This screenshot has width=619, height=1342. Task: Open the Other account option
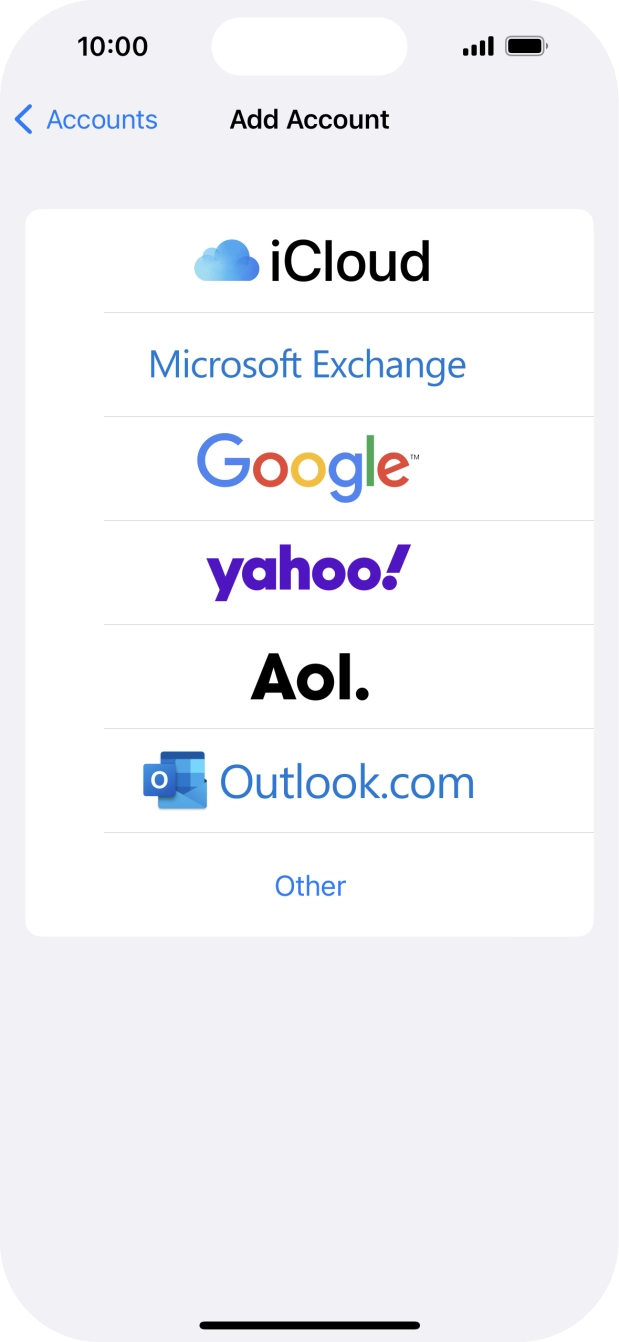click(310, 886)
